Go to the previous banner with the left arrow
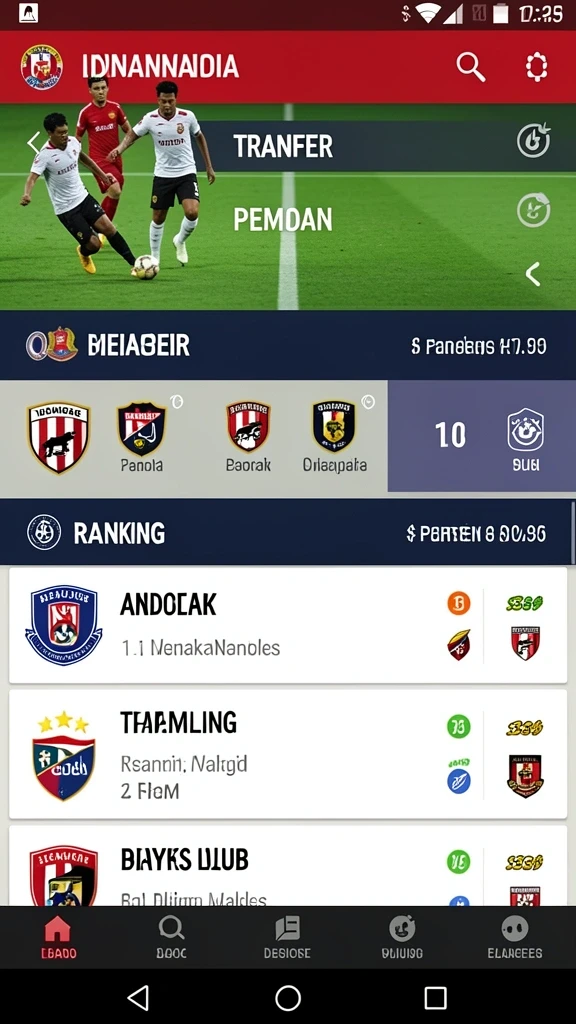576x1024 pixels. pos(33,142)
